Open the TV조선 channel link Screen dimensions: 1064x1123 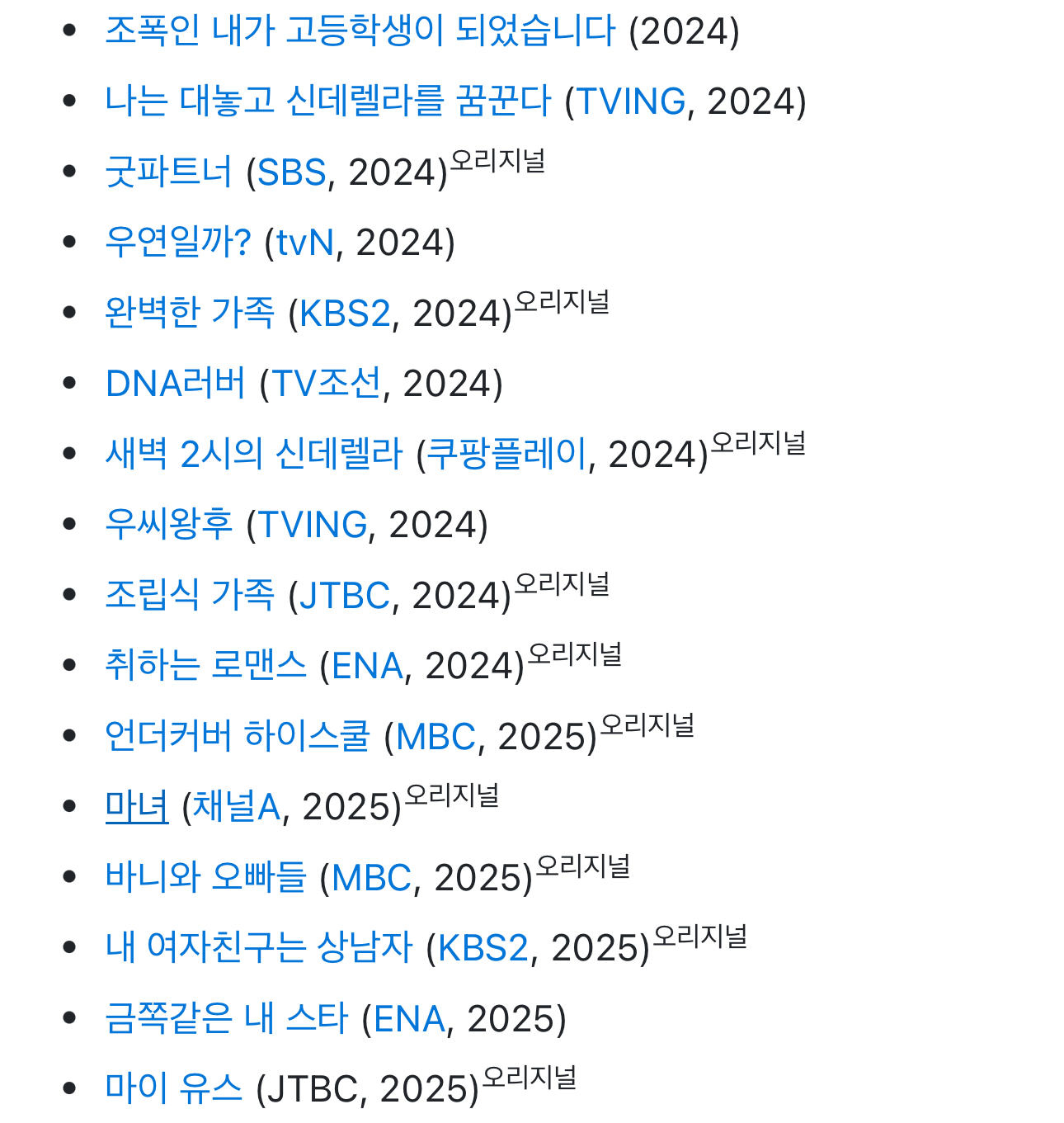coord(327,384)
